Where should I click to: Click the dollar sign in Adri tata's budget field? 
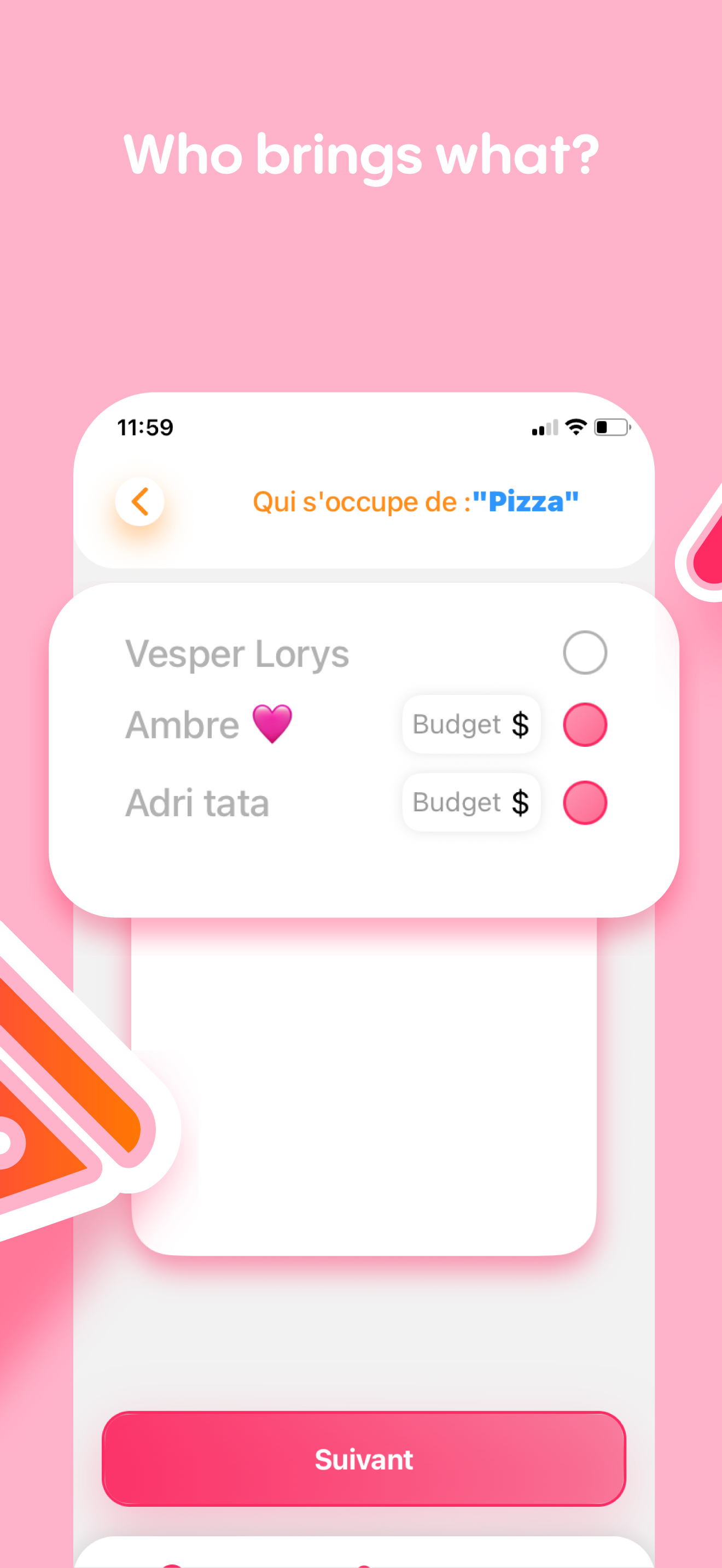pyautogui.click(x=521, y=802)
